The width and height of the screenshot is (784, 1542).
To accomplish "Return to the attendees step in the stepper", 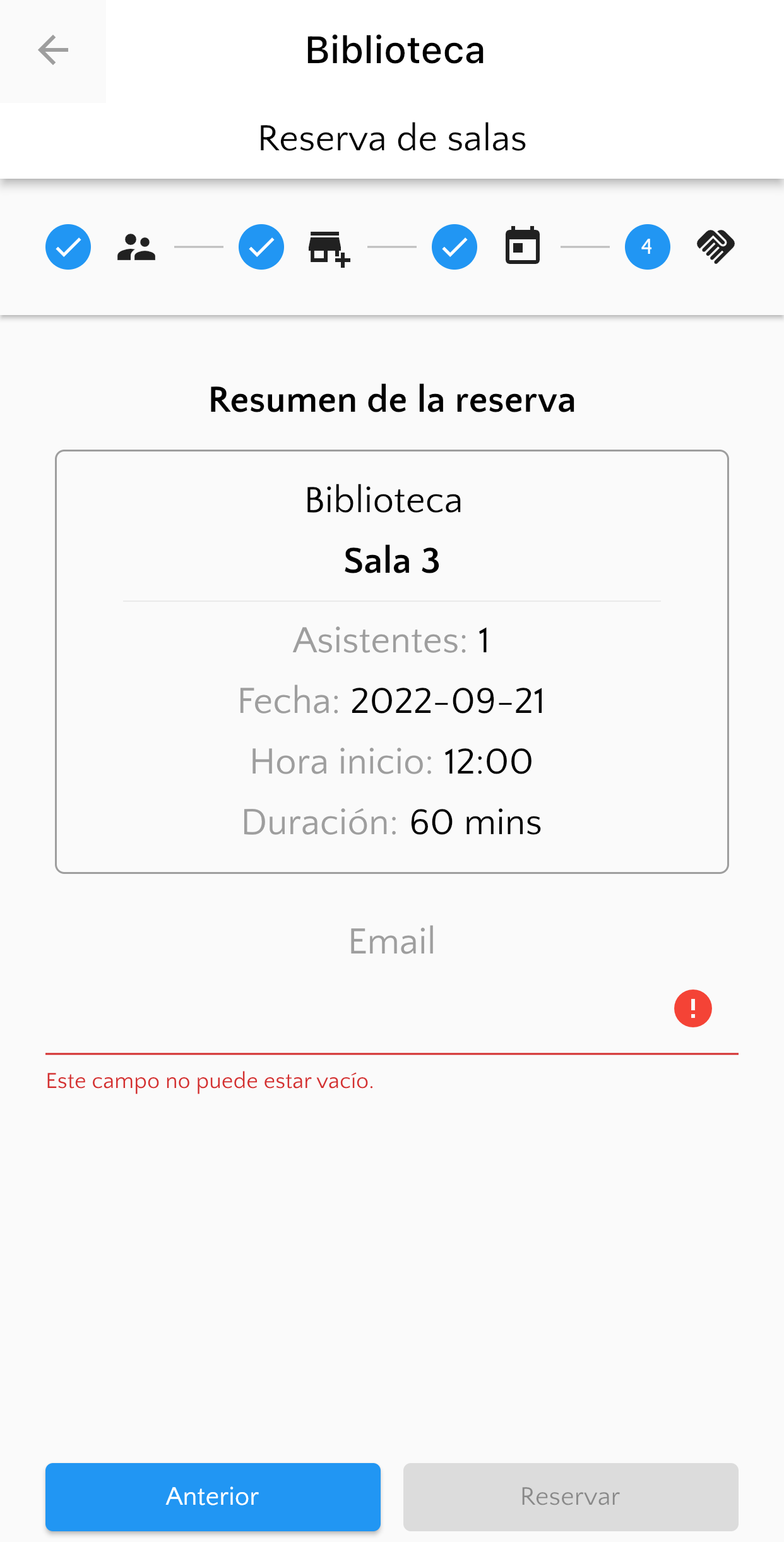I will pyautogui.click(x=101, y=247).
